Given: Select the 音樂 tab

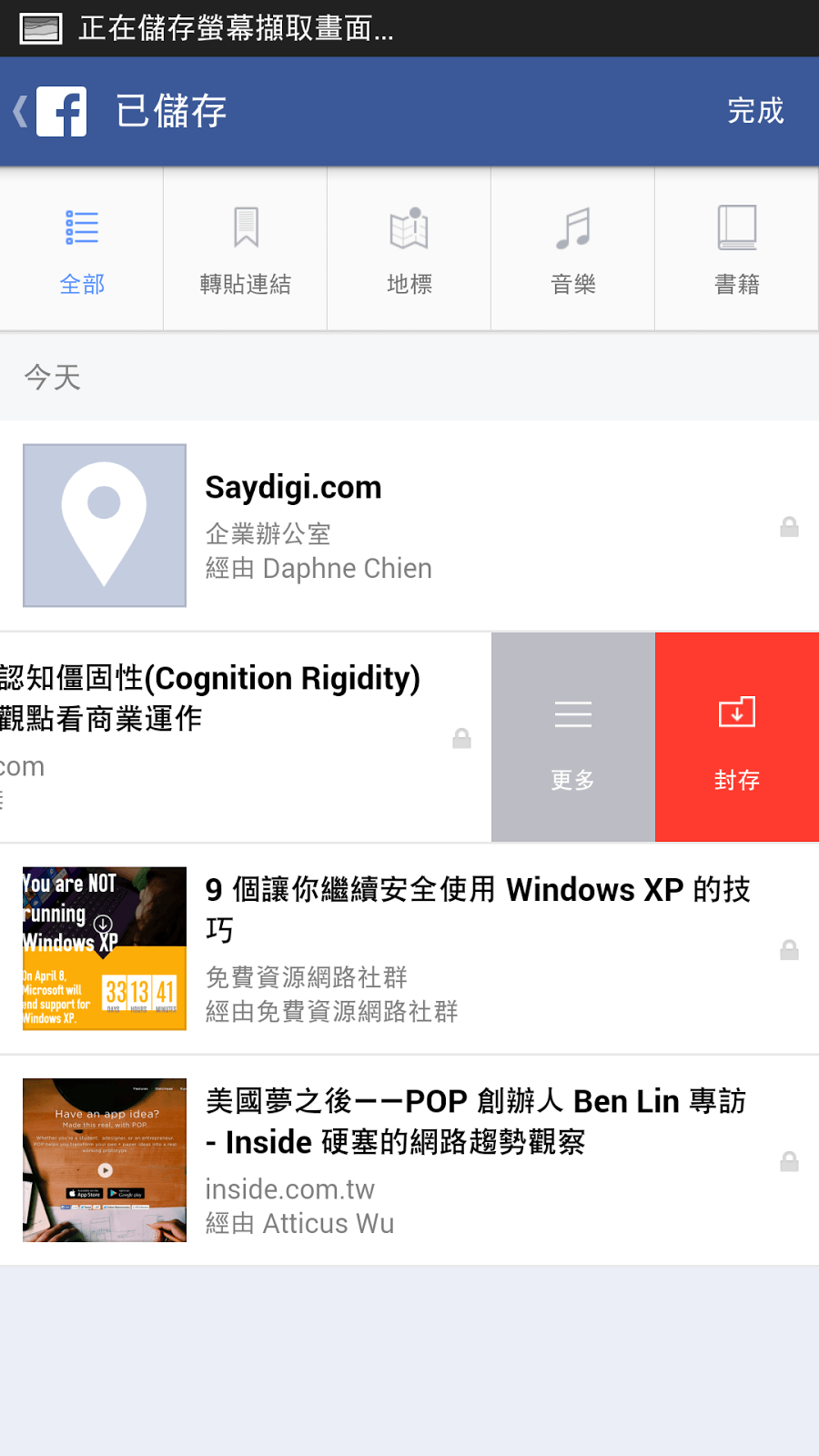Looking at the screenshot, I should 573,249.
